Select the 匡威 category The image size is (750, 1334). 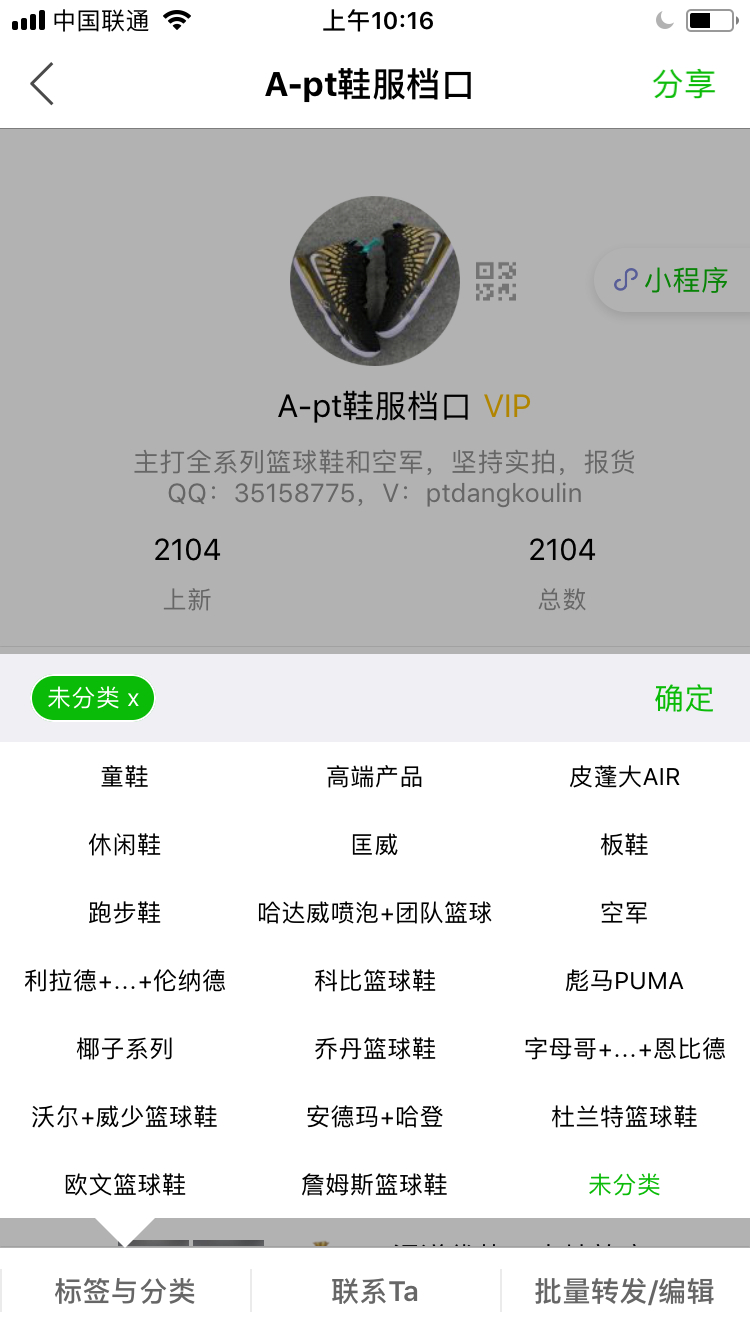tap(375, 845)
